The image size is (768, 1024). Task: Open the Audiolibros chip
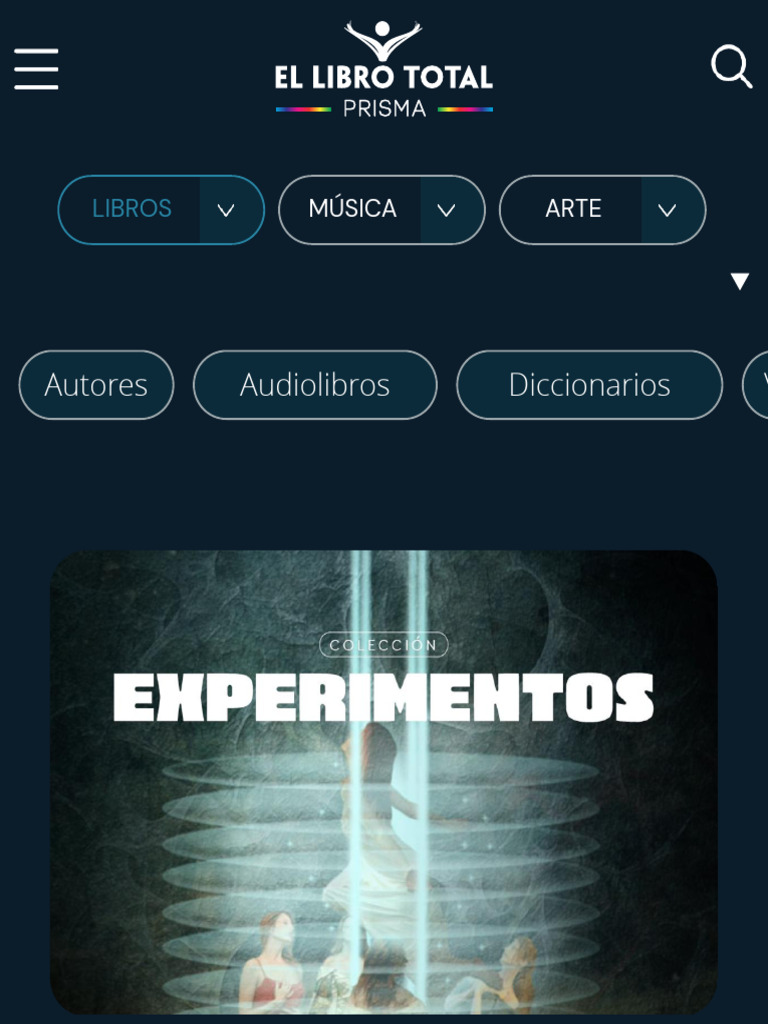(315, 385)
